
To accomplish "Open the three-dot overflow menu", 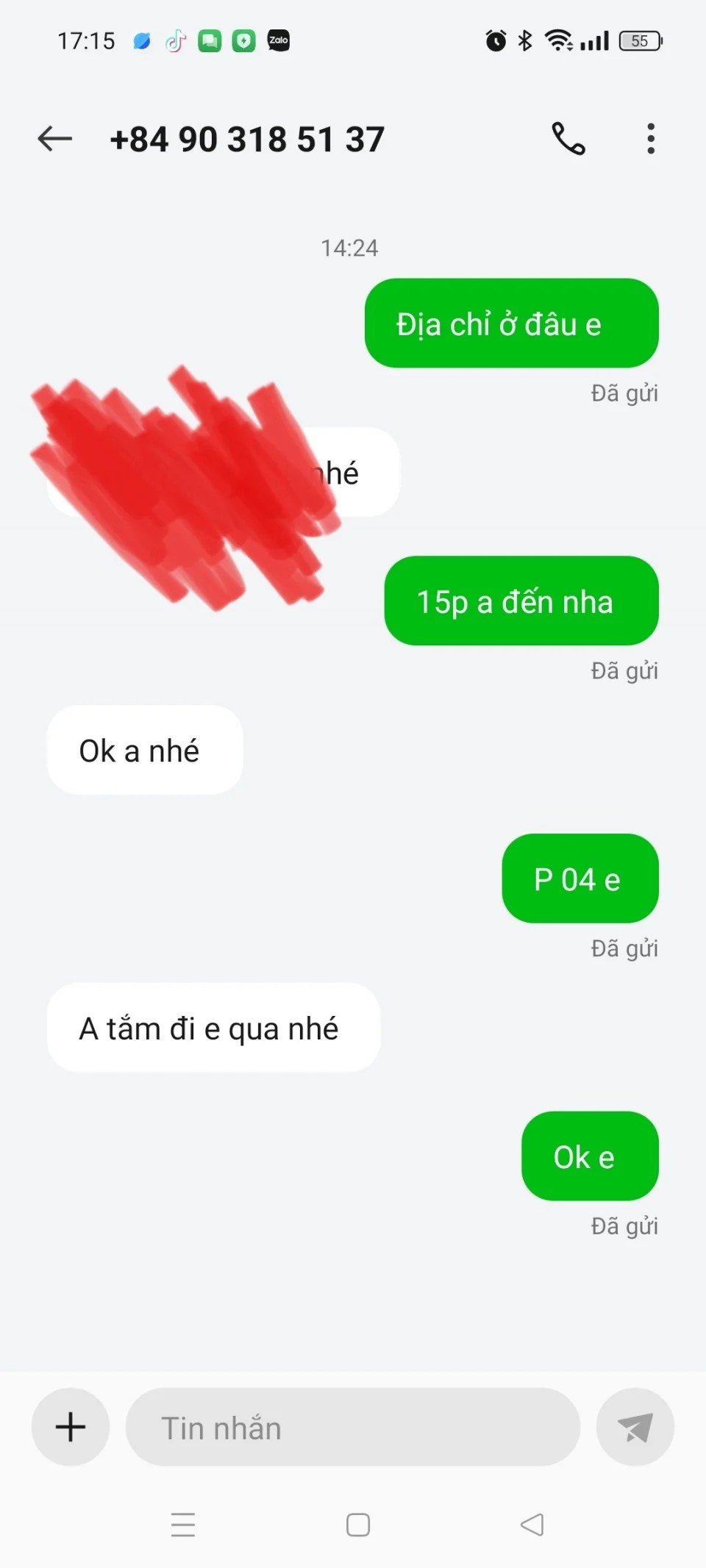I will 650,138.
